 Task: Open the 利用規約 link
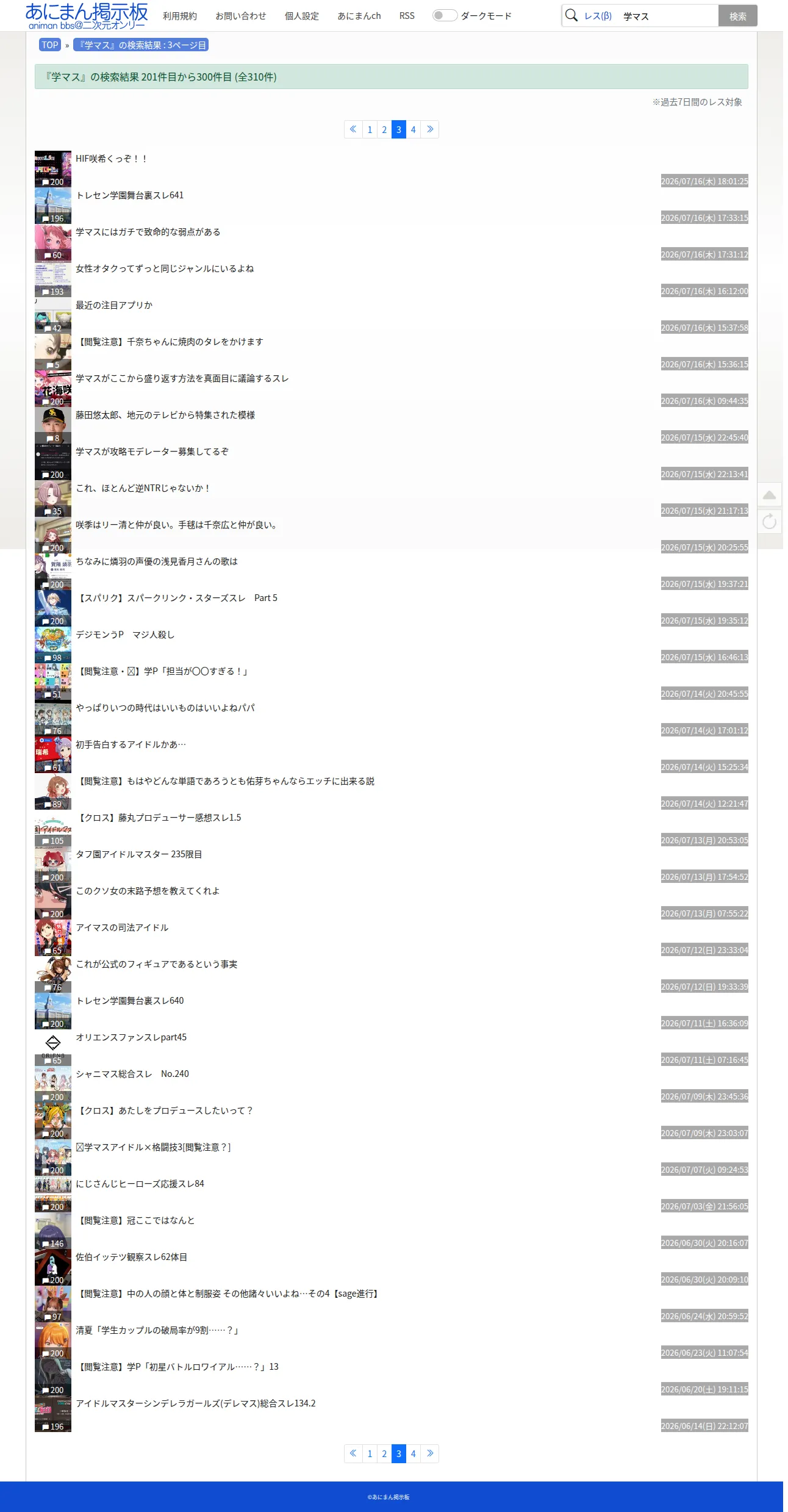click(180, 16)
